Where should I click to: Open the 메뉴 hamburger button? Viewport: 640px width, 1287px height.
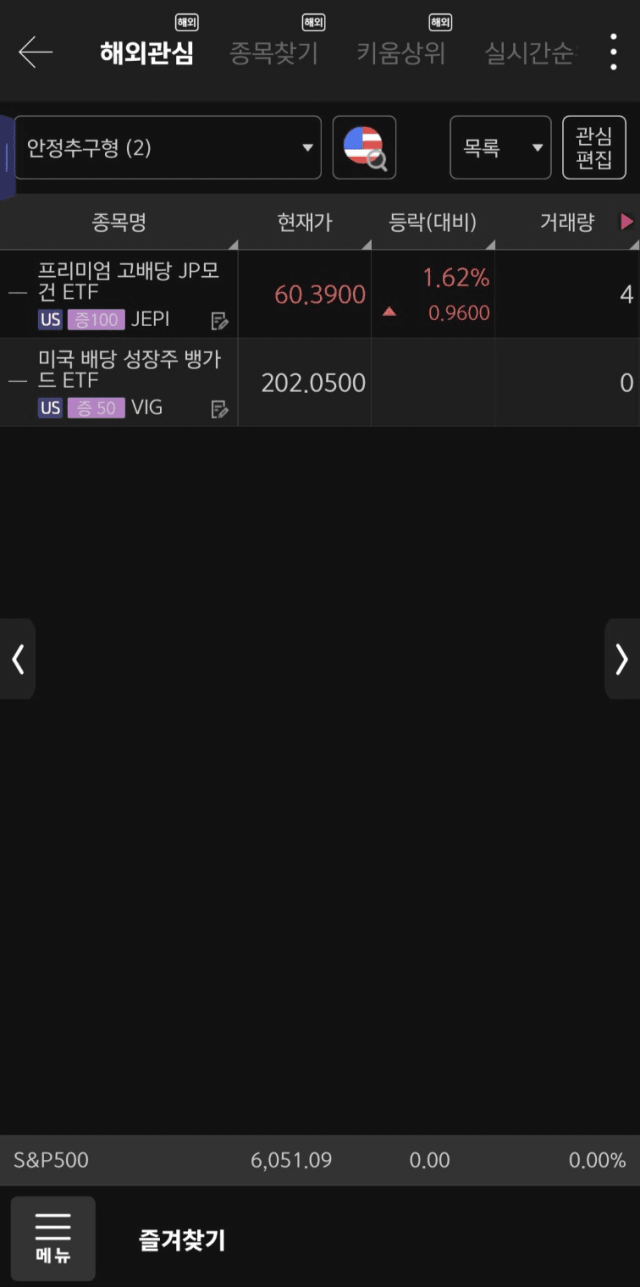pos(53,1239)
